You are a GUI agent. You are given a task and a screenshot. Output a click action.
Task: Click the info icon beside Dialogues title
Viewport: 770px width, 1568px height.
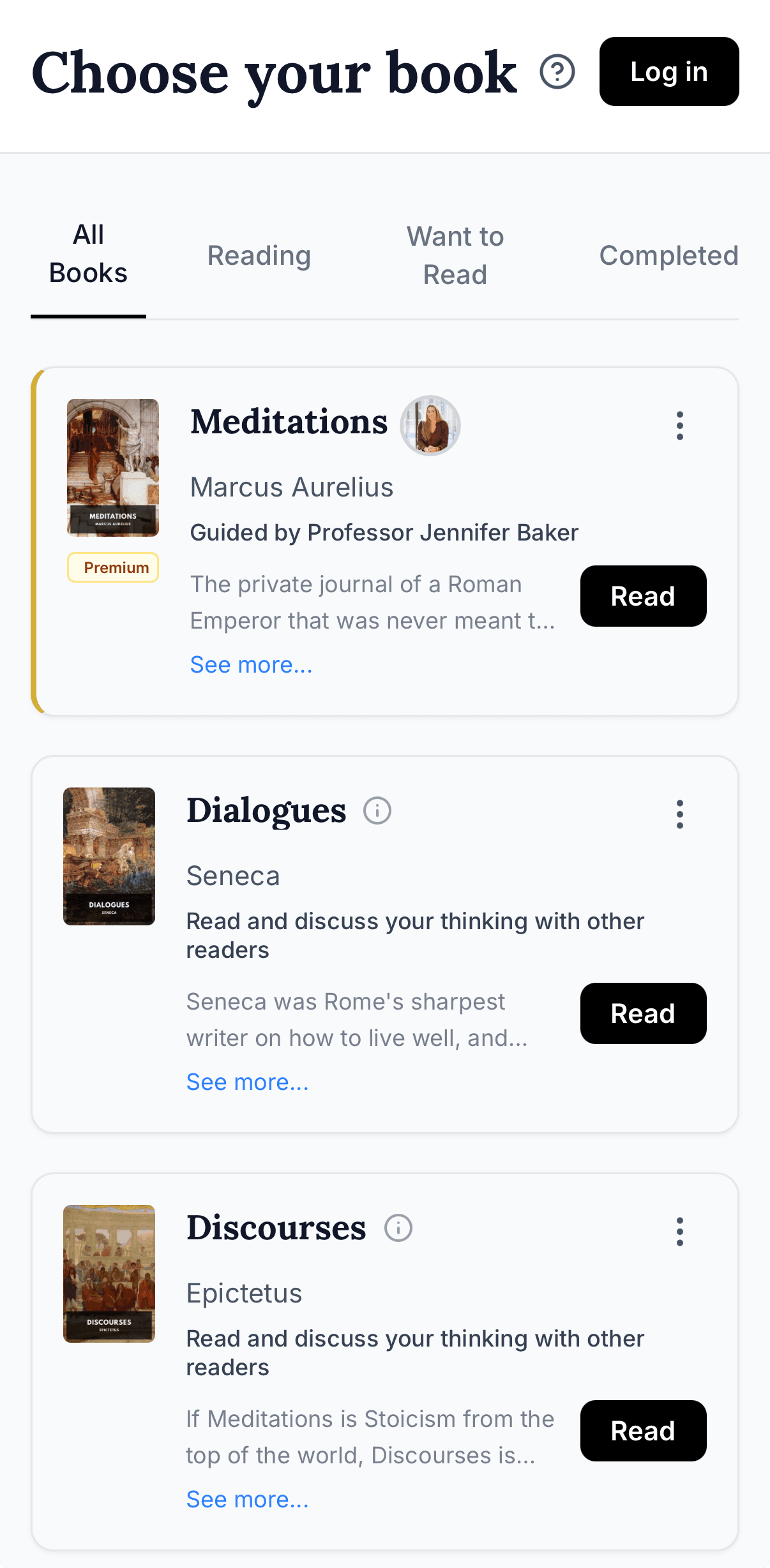click(x=377, y=810)
